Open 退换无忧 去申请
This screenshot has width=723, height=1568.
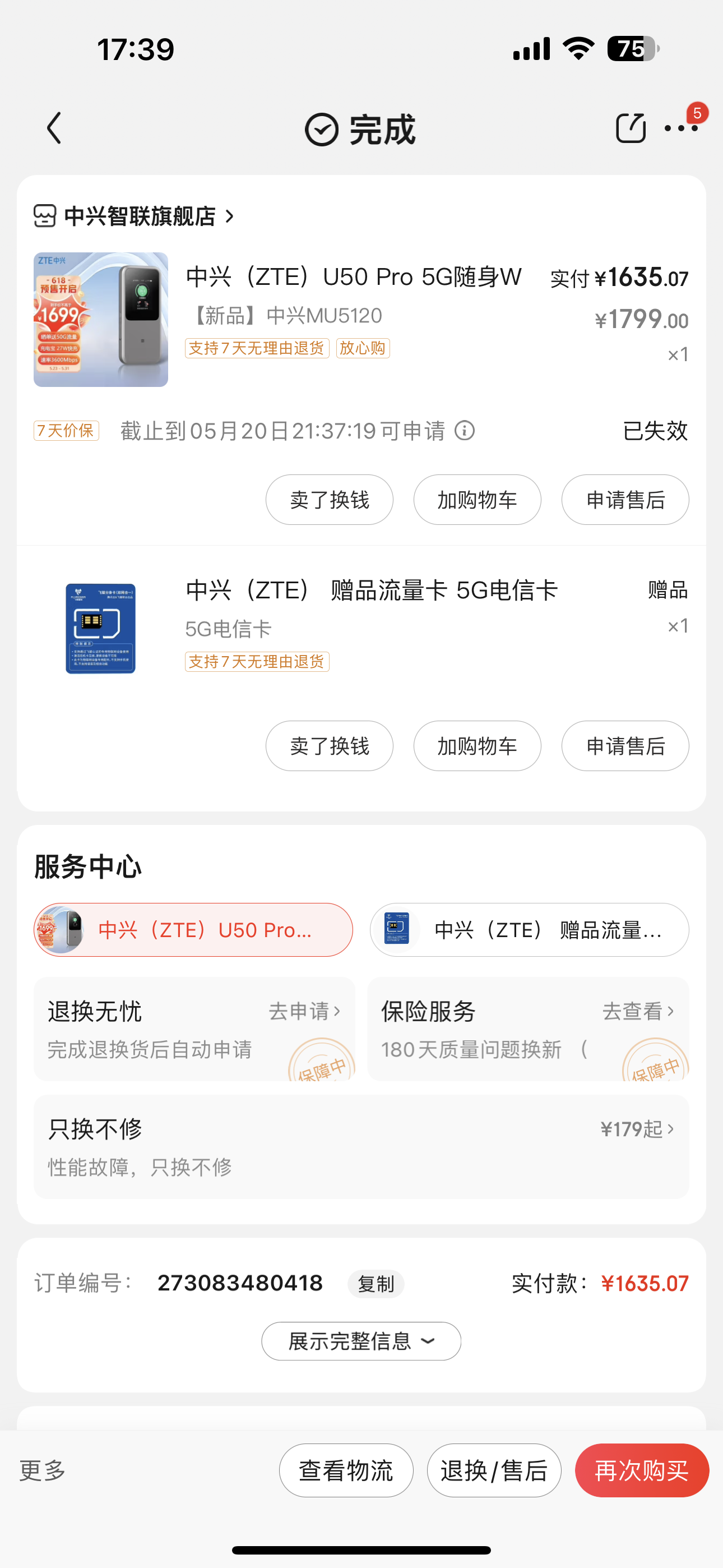(304, 1012)
